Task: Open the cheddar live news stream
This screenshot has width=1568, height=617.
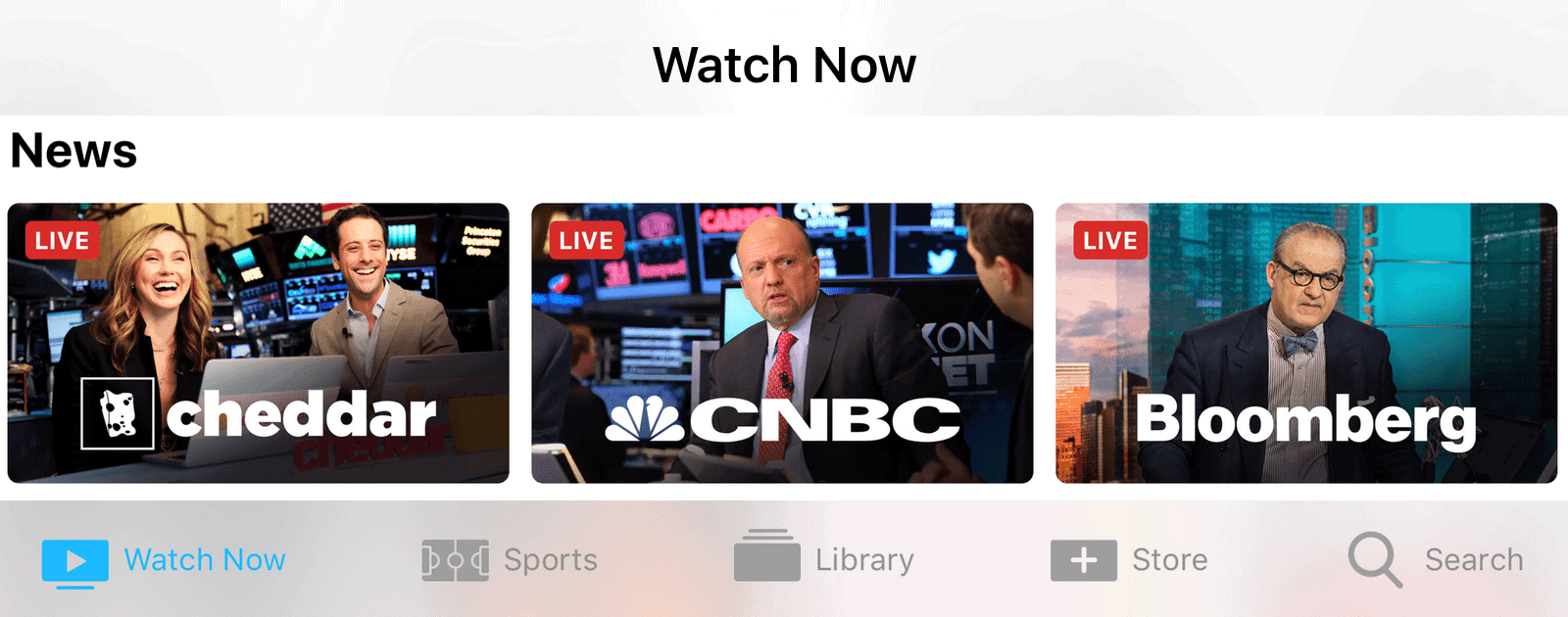Action: tap(258, 343)
